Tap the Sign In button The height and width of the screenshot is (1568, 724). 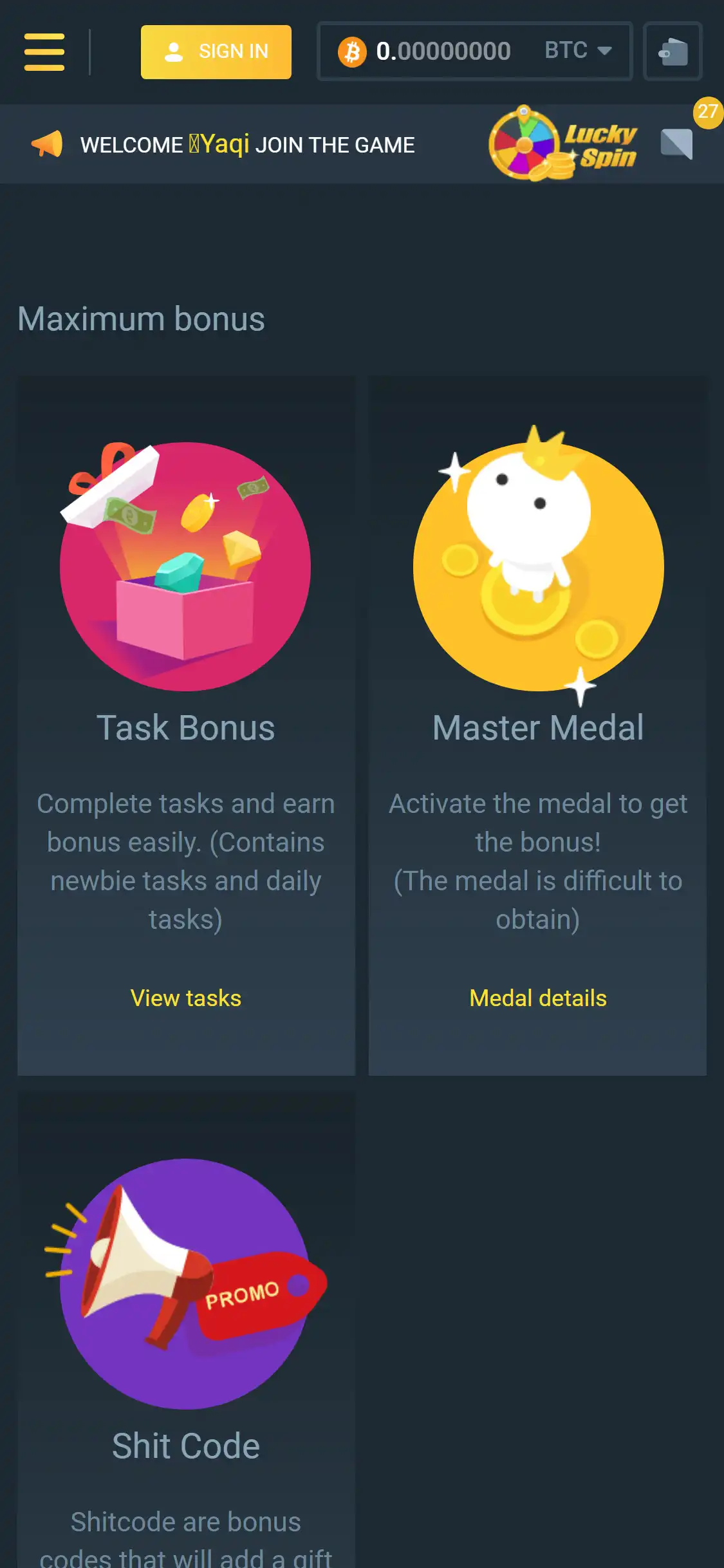(x=216, y=51)
